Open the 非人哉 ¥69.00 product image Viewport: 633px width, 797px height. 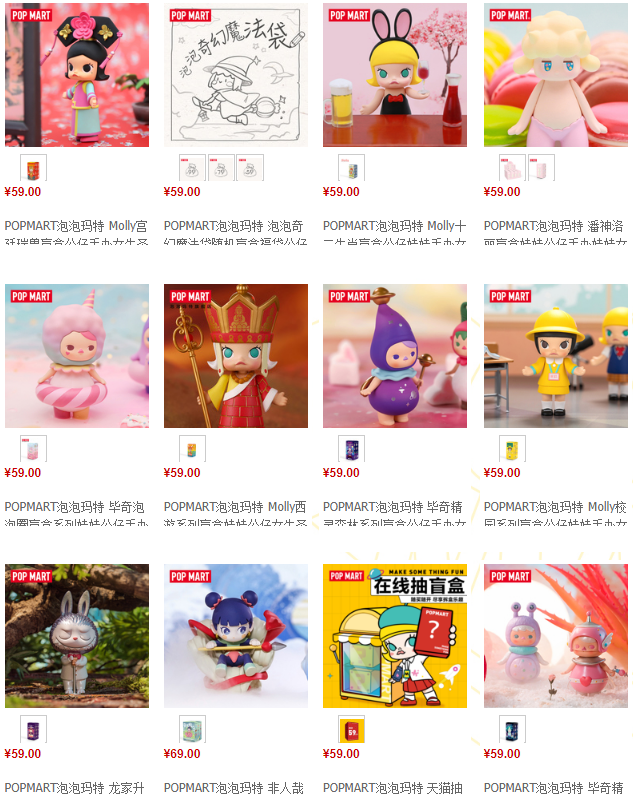pyautogui.click(x=236, y=636)
